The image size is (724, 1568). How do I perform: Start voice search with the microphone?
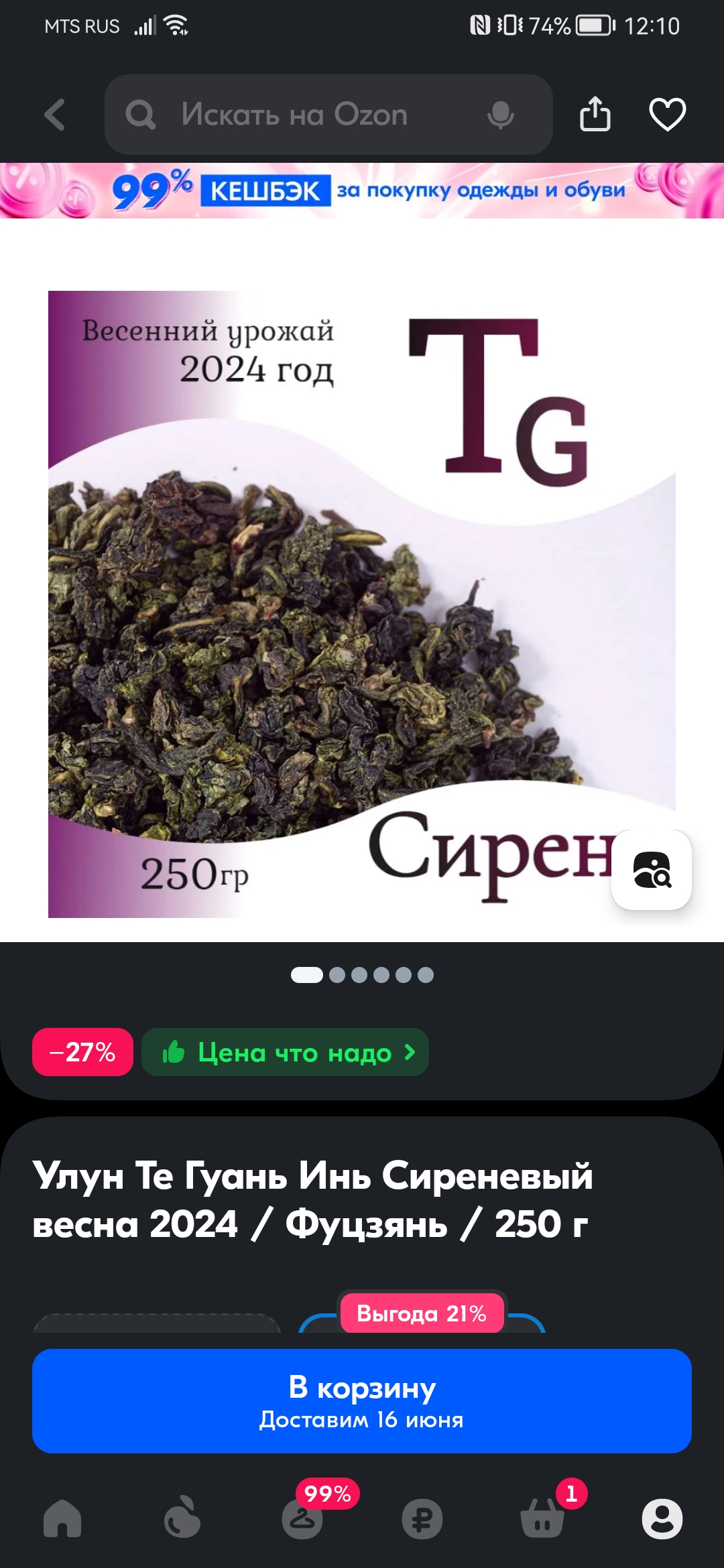click(501, 115)
